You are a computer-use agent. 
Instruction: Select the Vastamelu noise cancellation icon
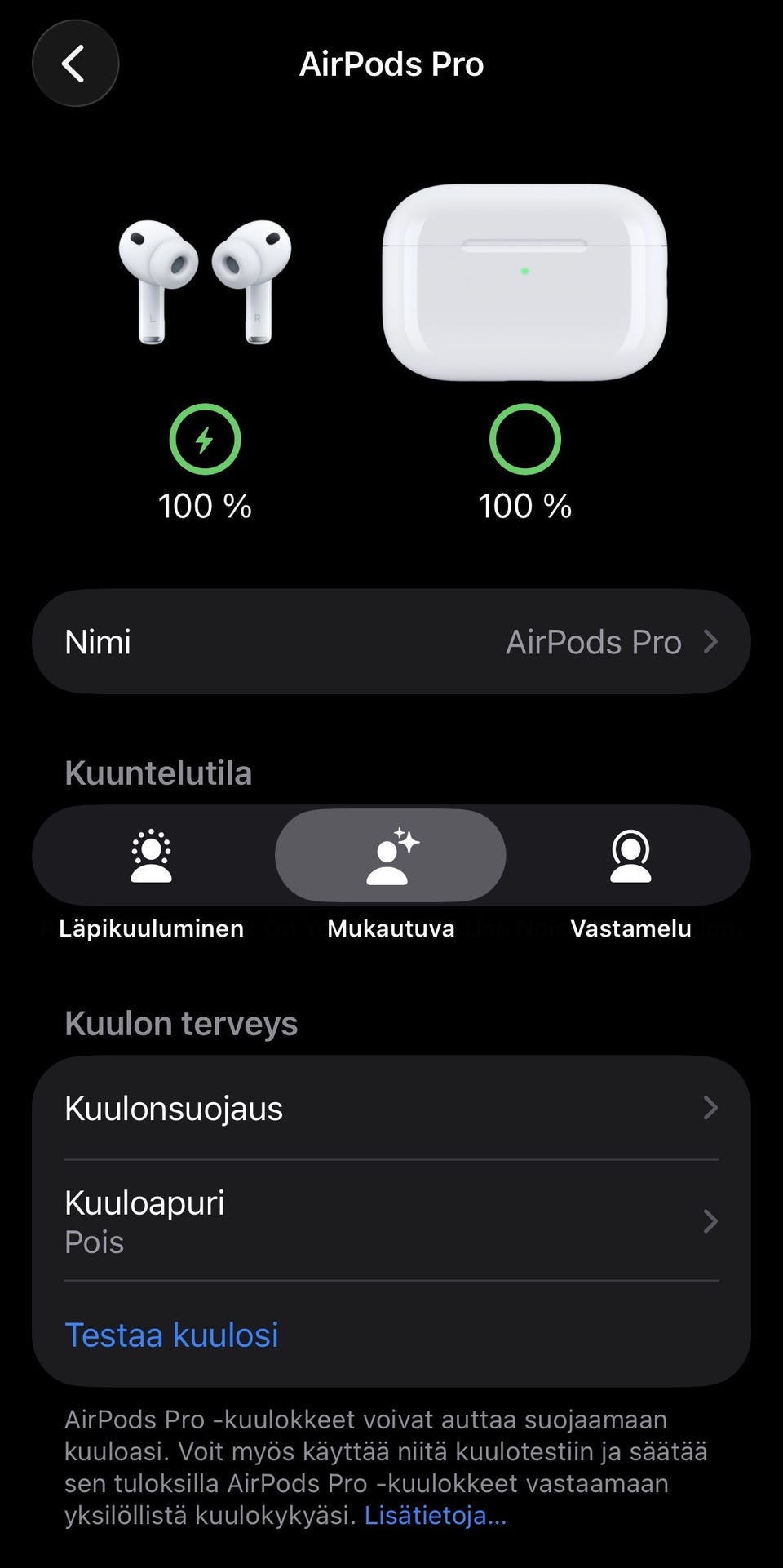(632, 855)
